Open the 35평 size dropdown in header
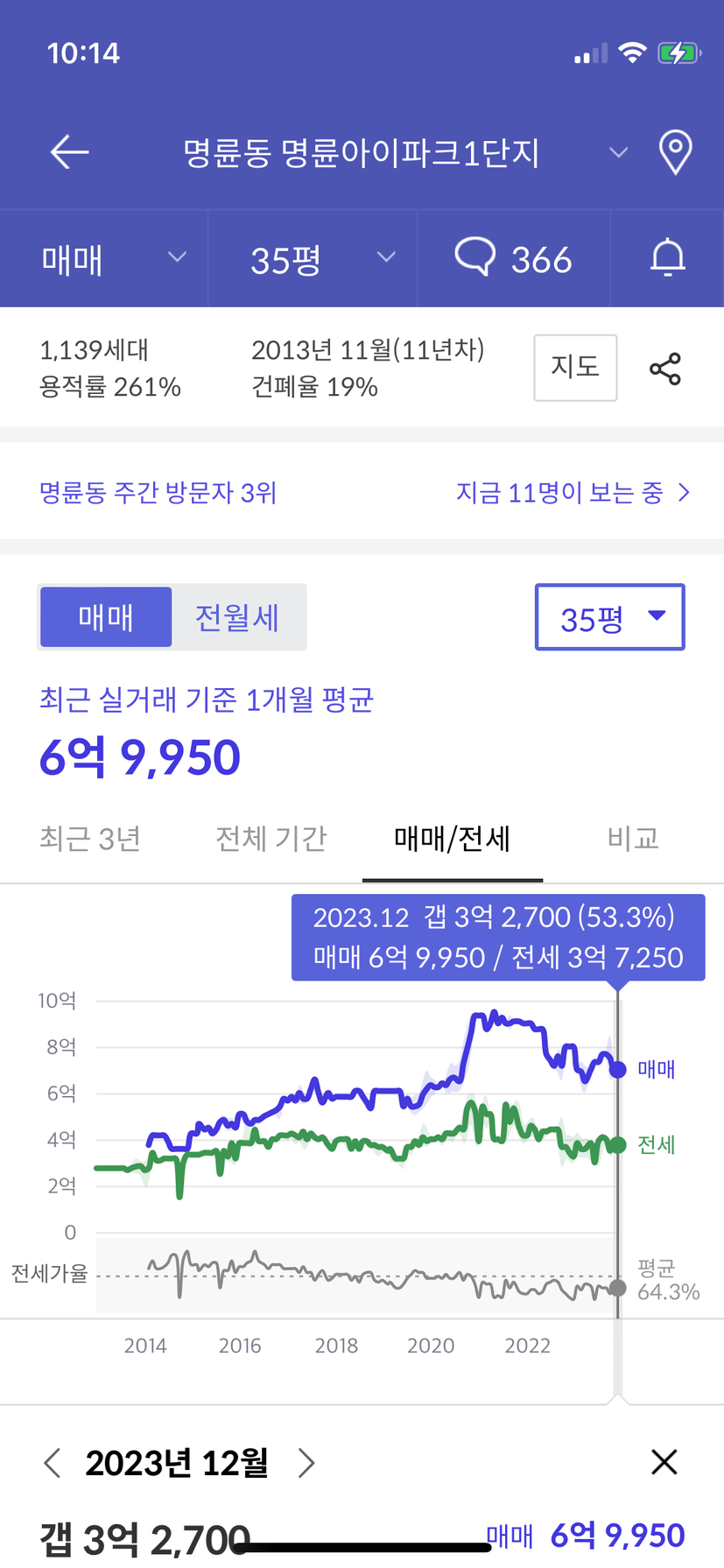 point(313,259)
